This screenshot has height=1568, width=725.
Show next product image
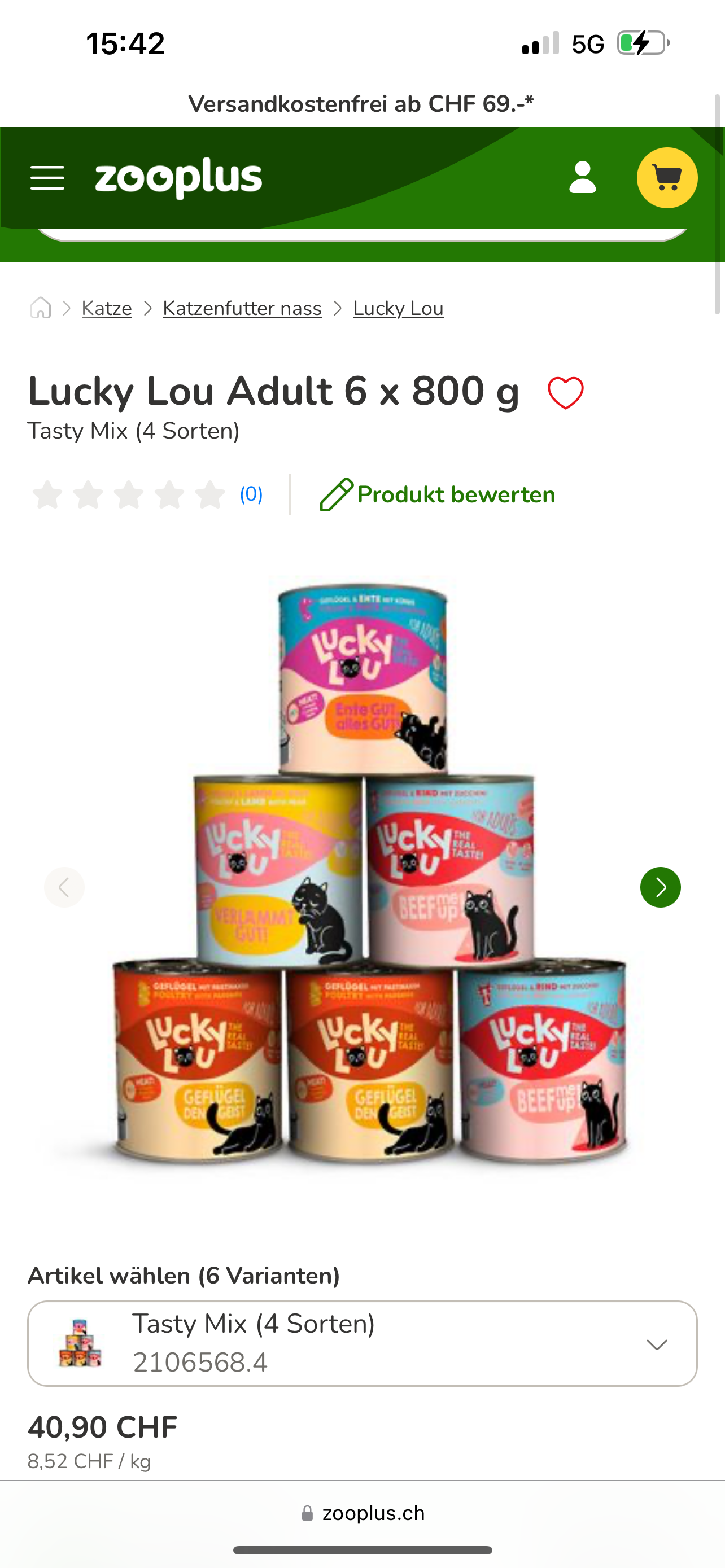tap(661, 887)
